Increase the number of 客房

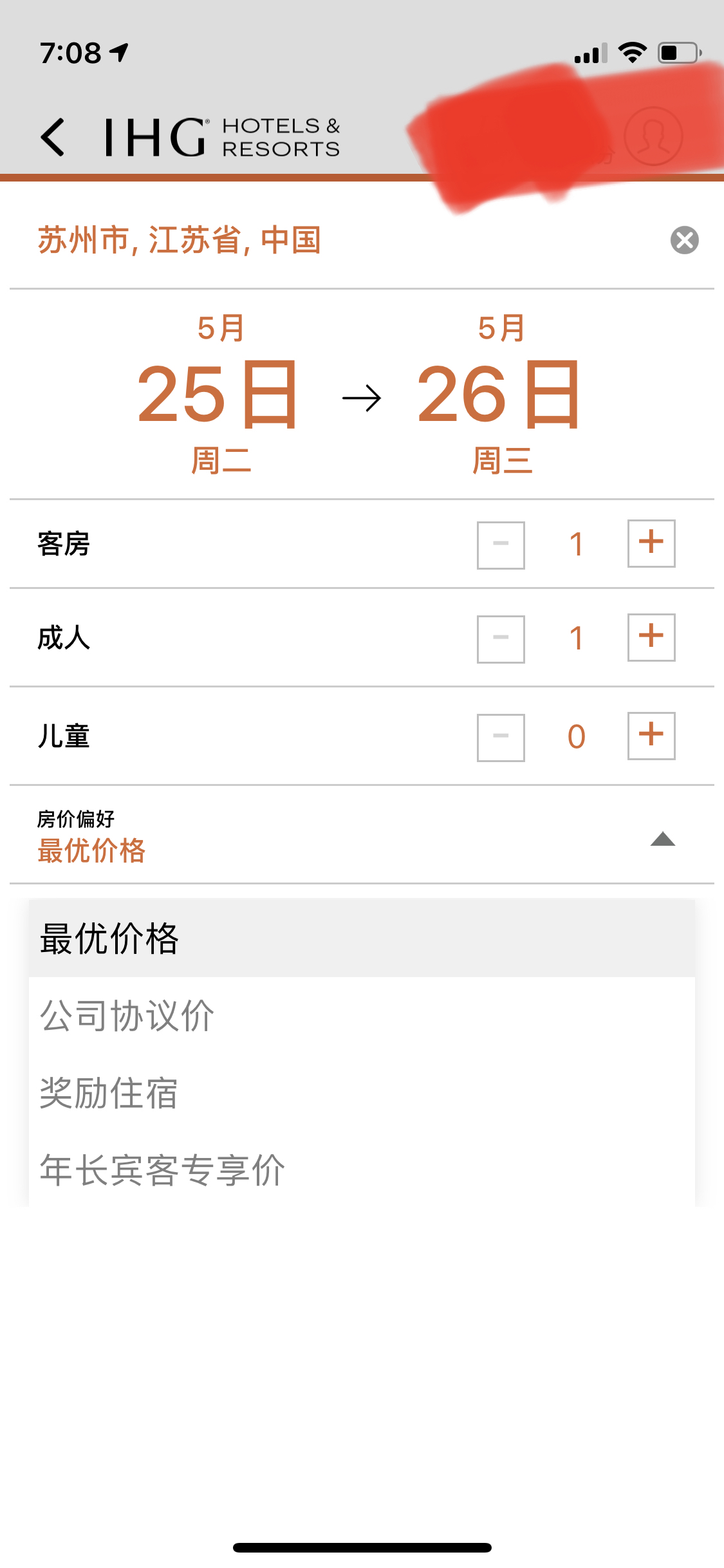click(x=651, y=543)
